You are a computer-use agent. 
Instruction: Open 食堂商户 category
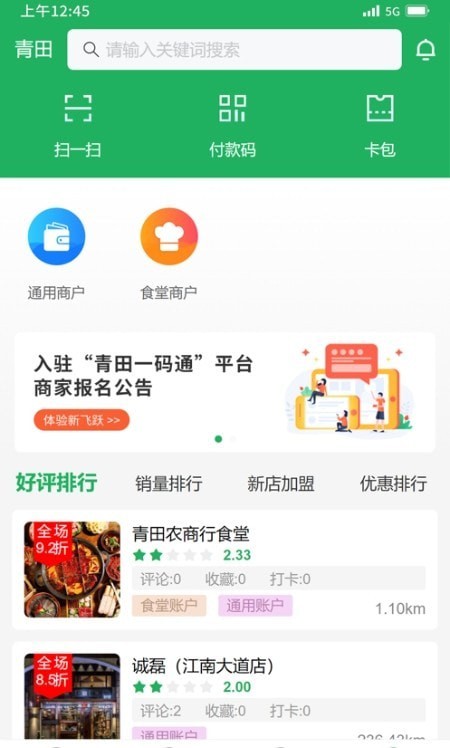[169, 254]
